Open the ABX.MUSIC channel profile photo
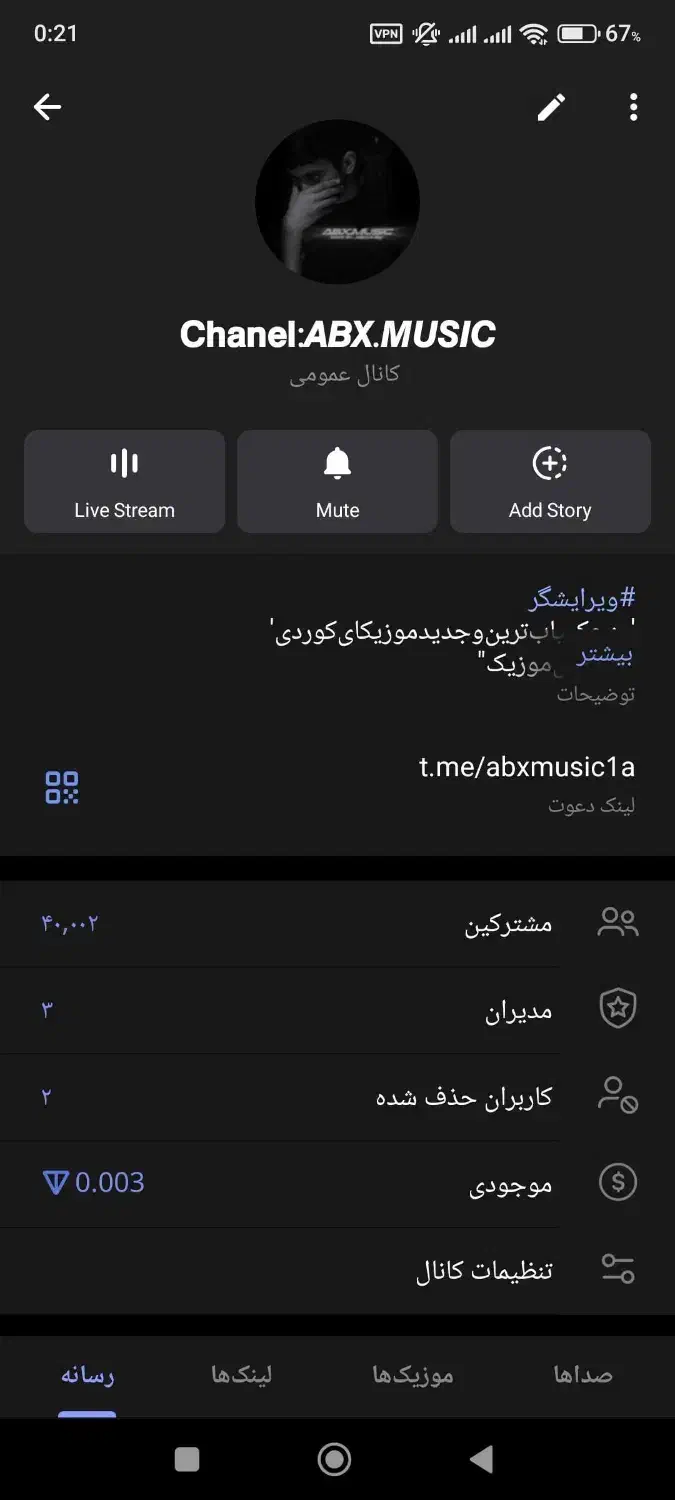Viewport: 675px width, 1500px height. [x=337, y=202]
